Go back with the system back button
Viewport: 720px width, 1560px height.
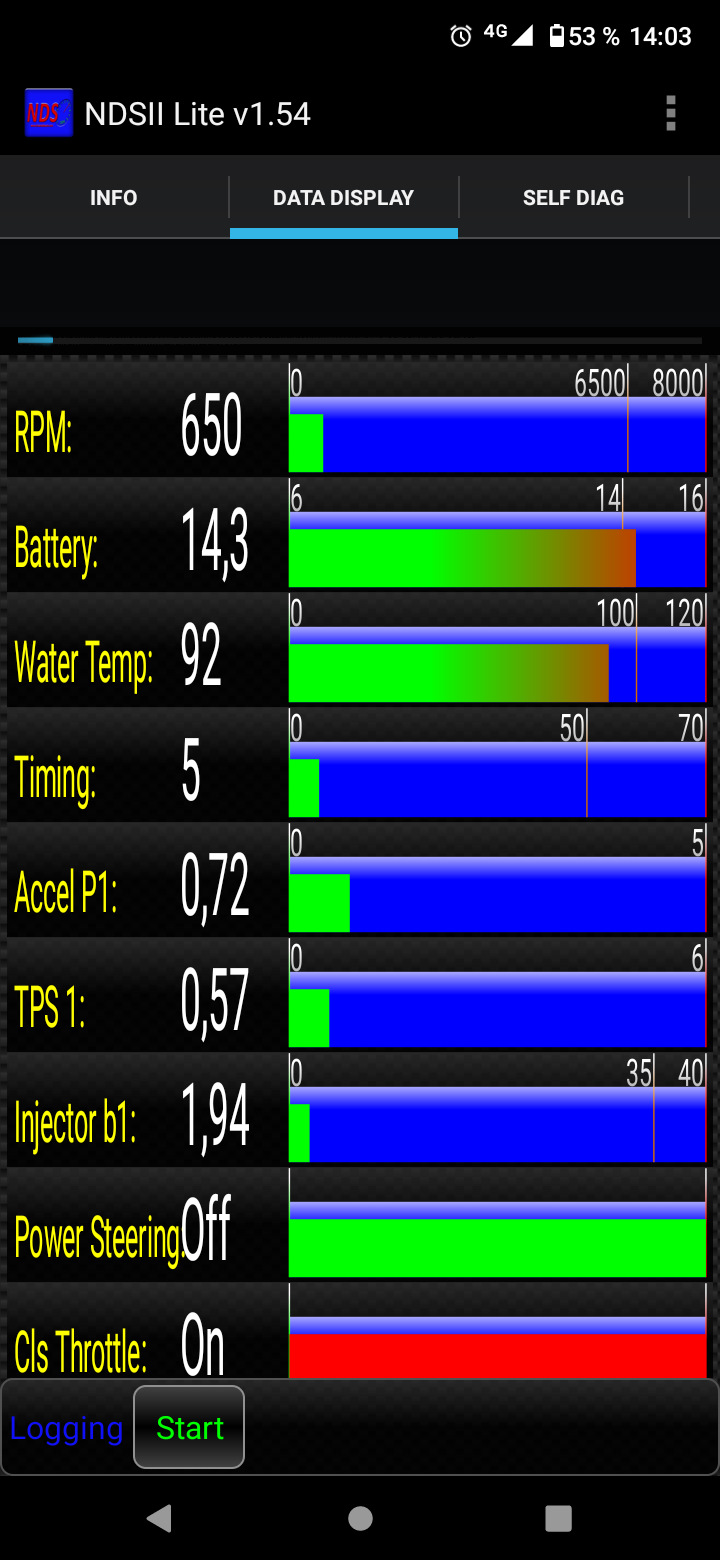[x=159, y=1518]
